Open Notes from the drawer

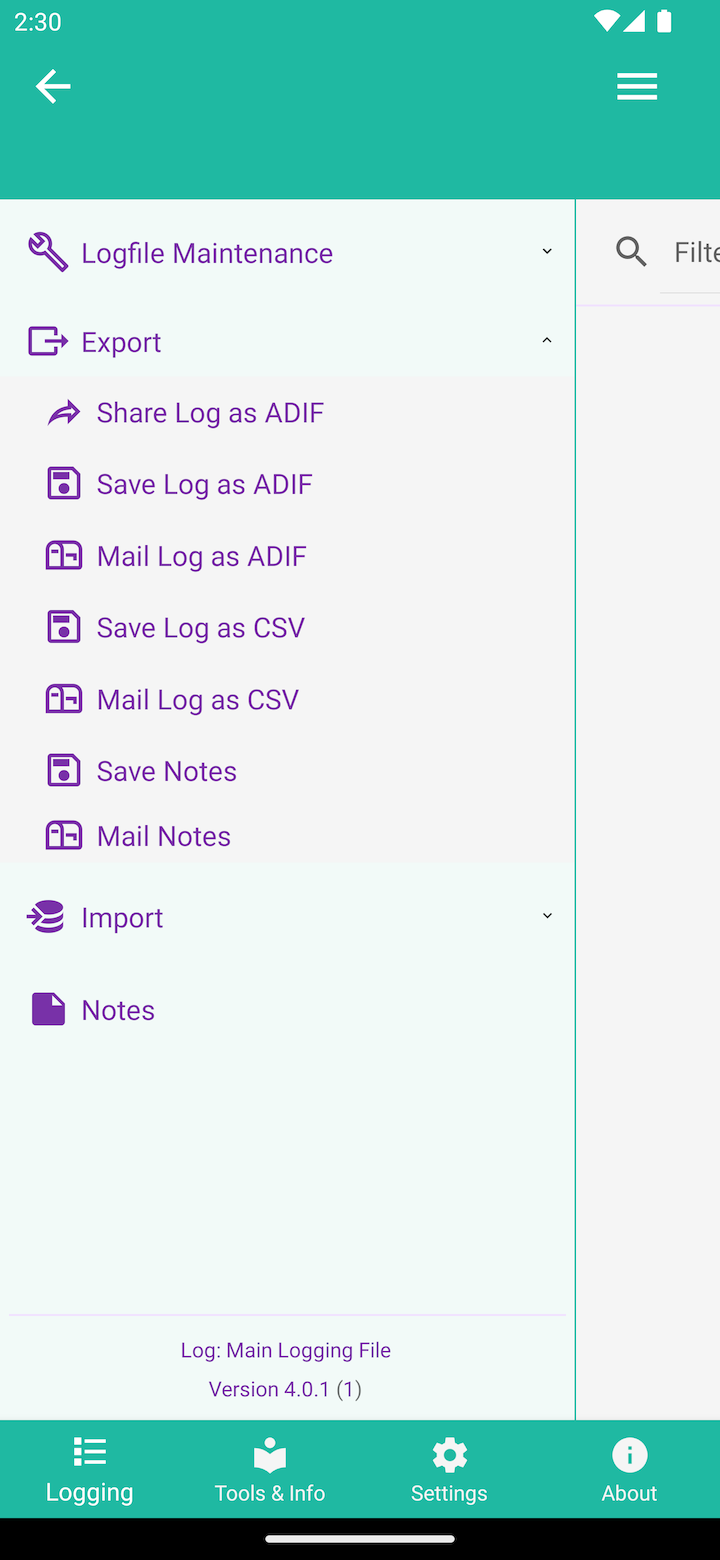click(118, 1010)
